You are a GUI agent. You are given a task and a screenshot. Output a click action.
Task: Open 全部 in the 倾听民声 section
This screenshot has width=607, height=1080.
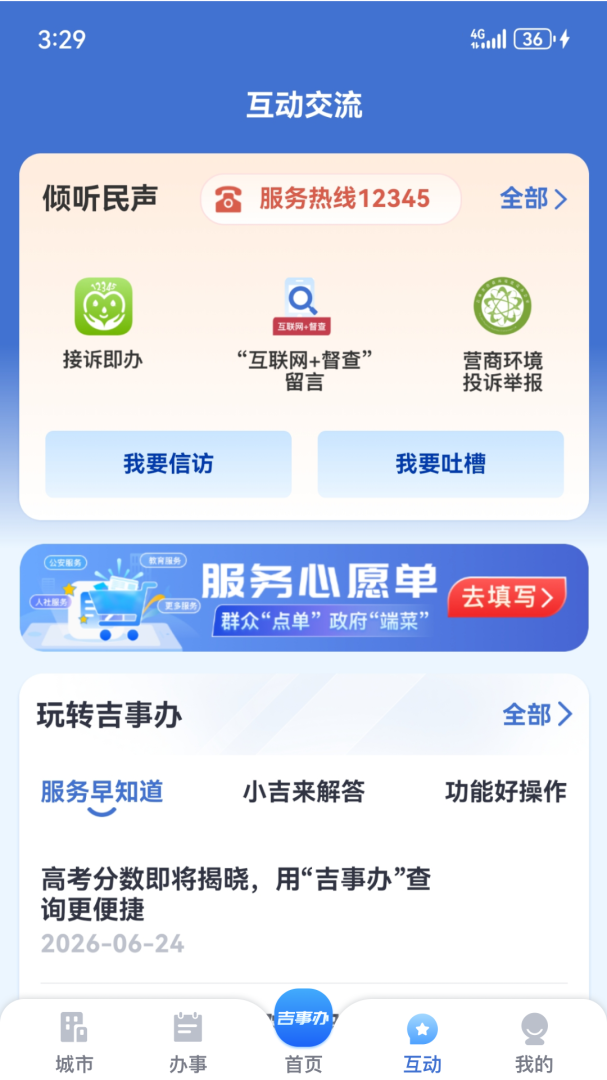(x=533, y=199)
